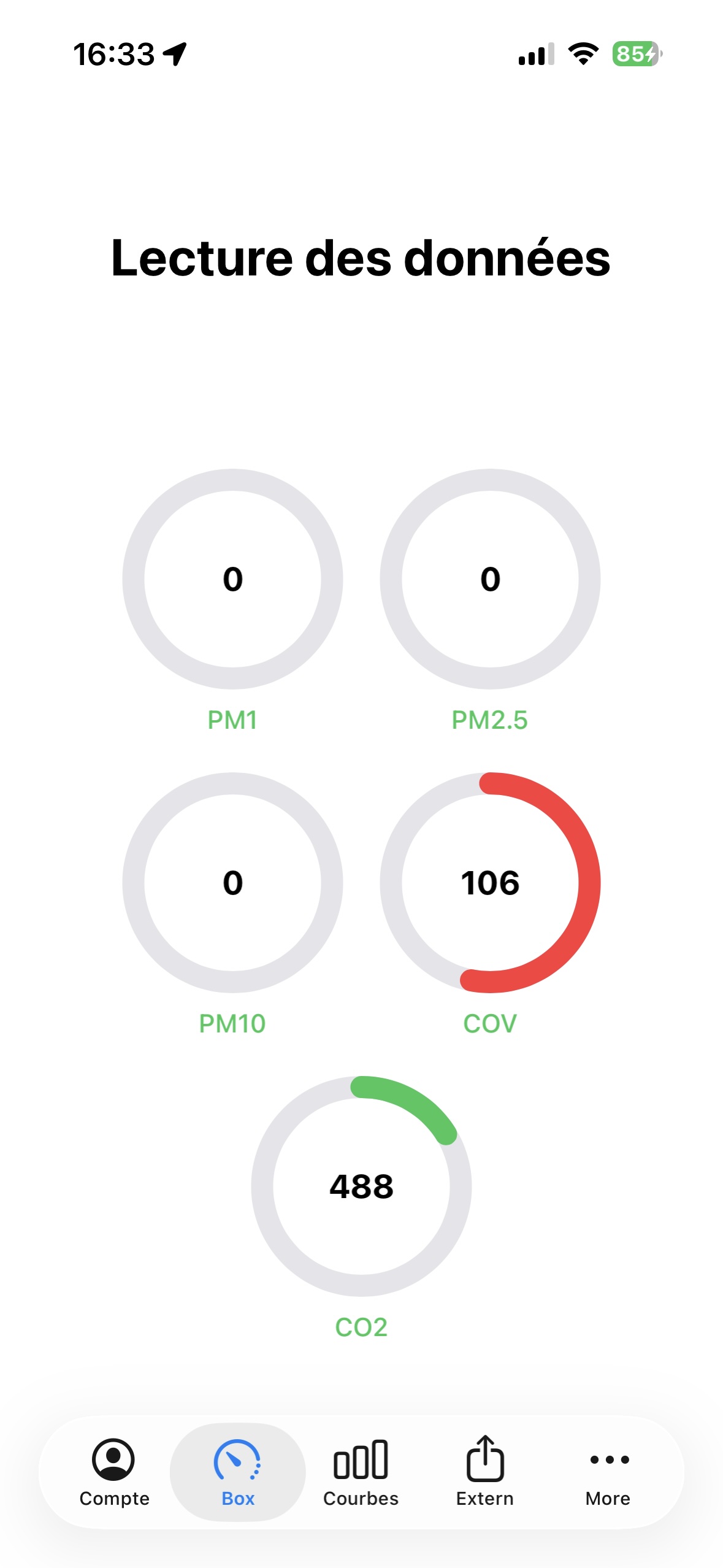Go to the Extern tab
723x1568 pixels.
tap(484, 1471)
